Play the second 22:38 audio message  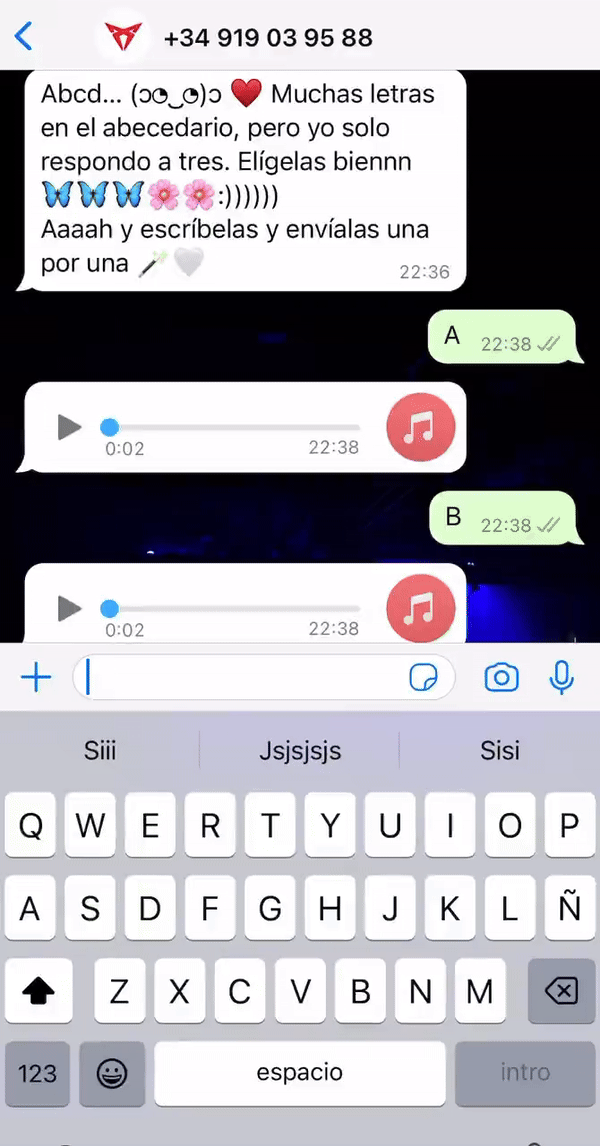coord(69,608)
